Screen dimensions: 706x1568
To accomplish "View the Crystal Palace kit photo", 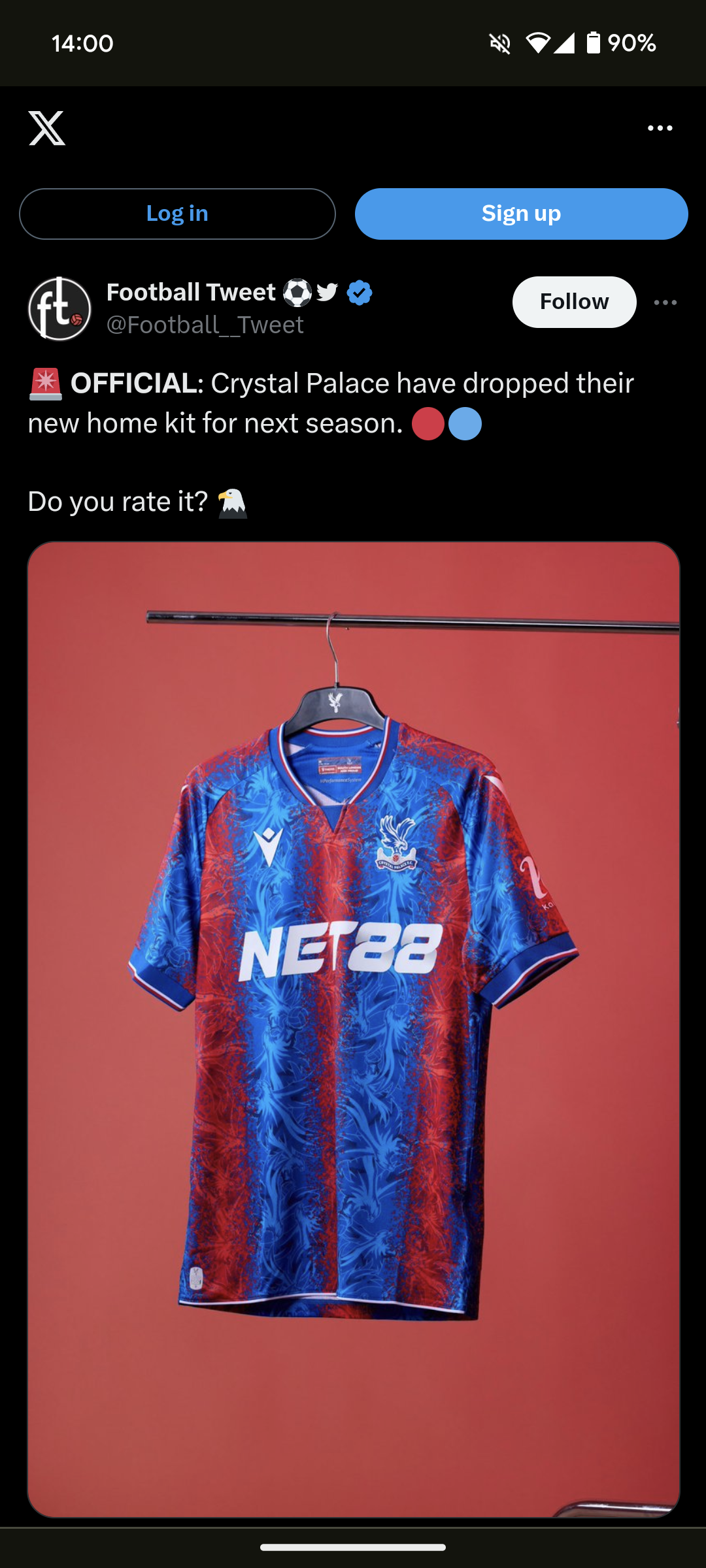I will [353, 1029].
